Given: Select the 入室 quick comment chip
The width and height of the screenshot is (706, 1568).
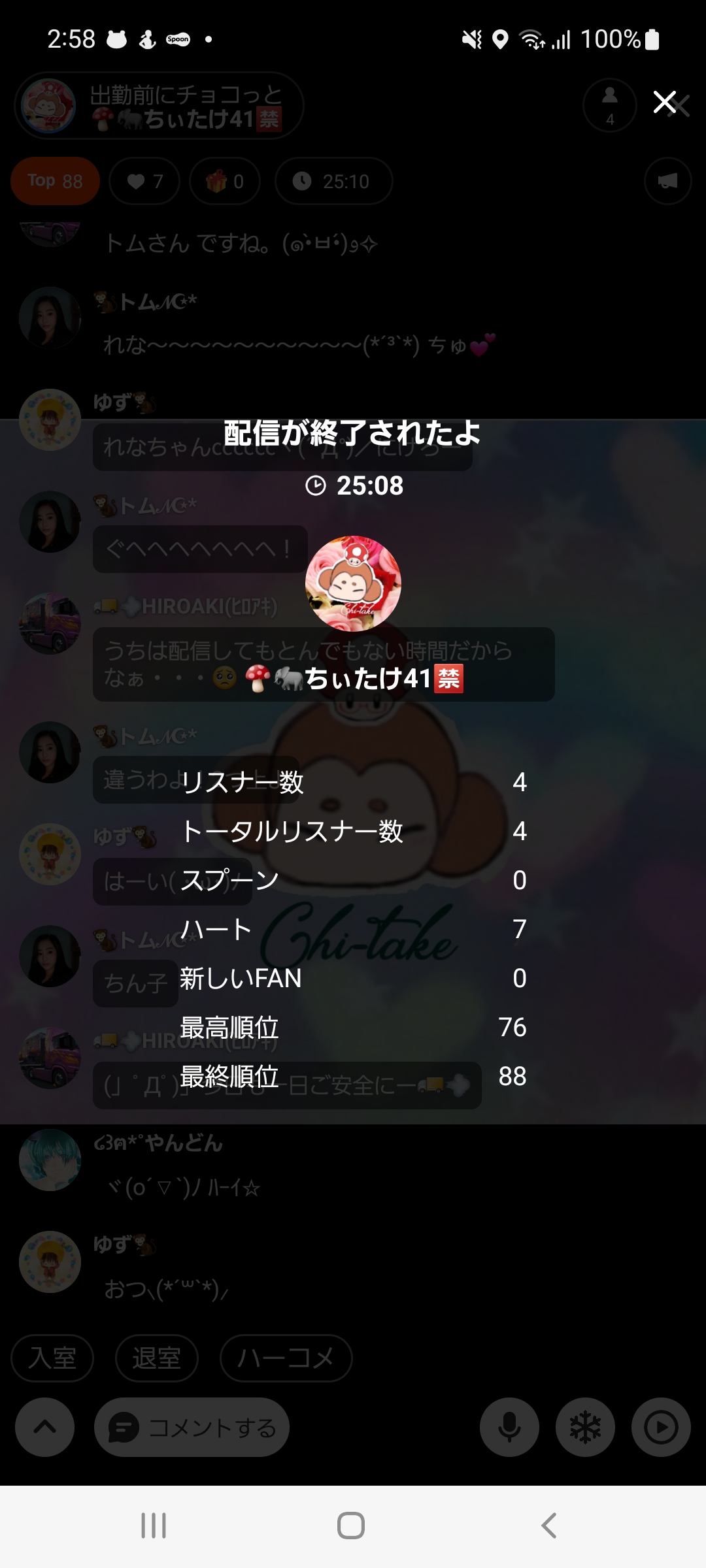Looking at the screenshot, I should click(x=52, y=1358).
